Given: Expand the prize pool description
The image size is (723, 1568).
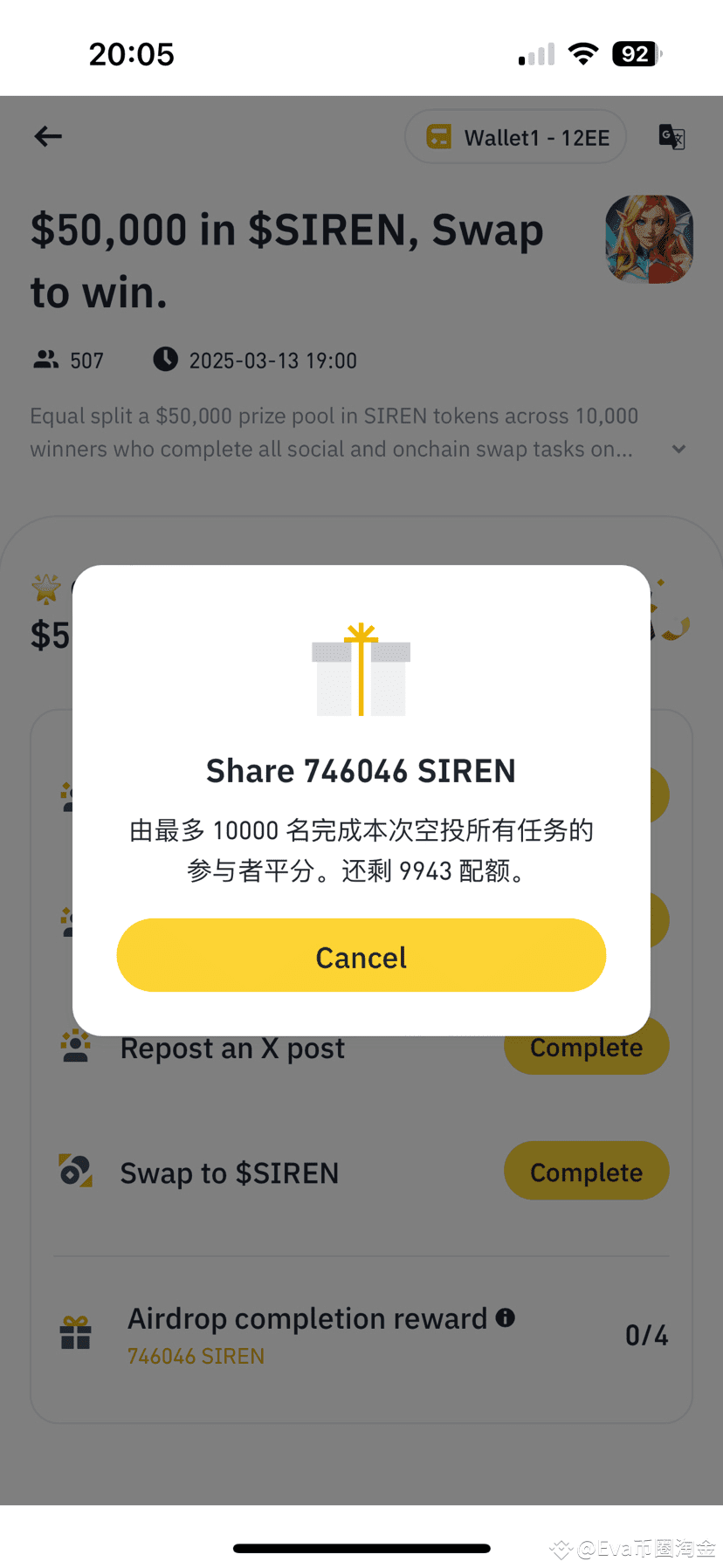Looking at the screenshot, I should [678, 449].
